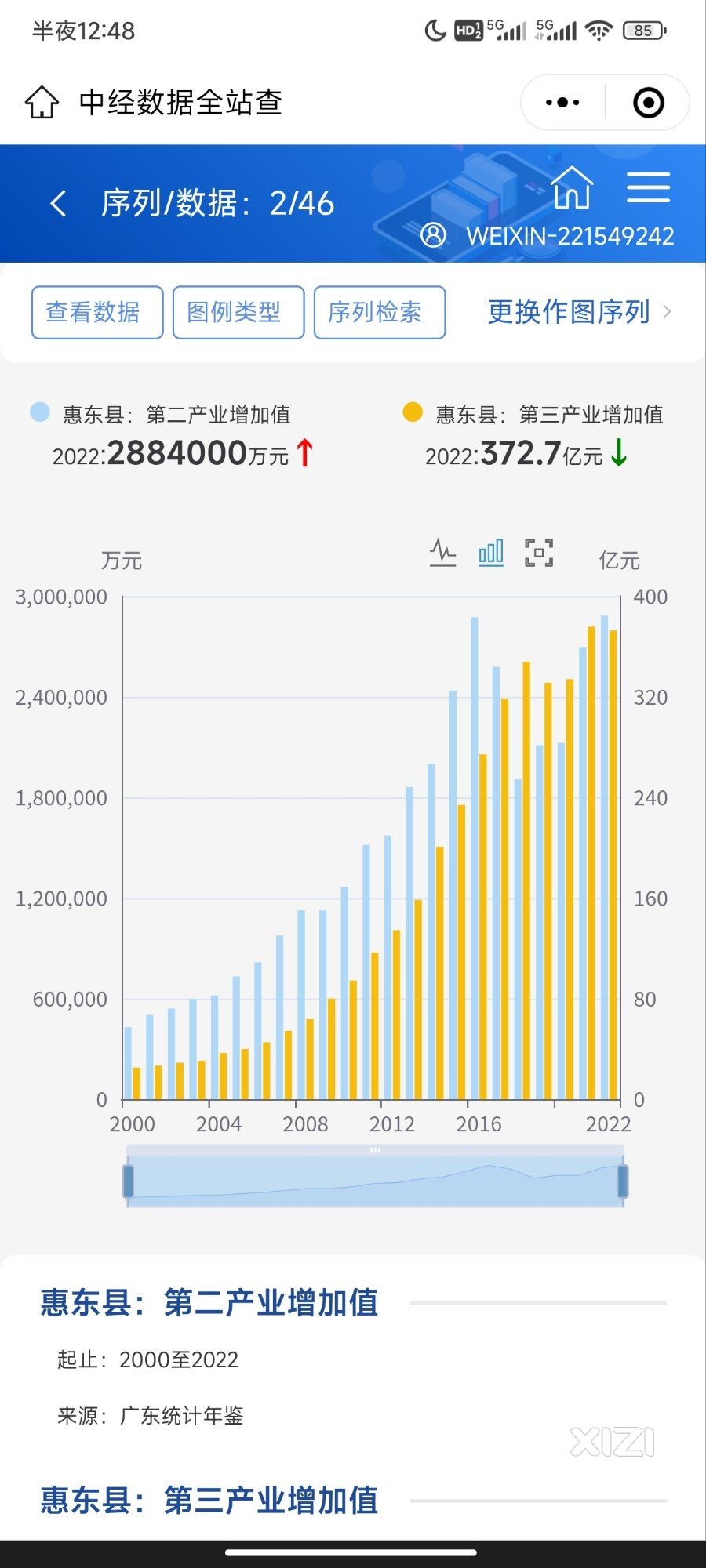Open the mini-program more options menu
The width and height of the screenshot is (706, 1568).
point(562,102)
